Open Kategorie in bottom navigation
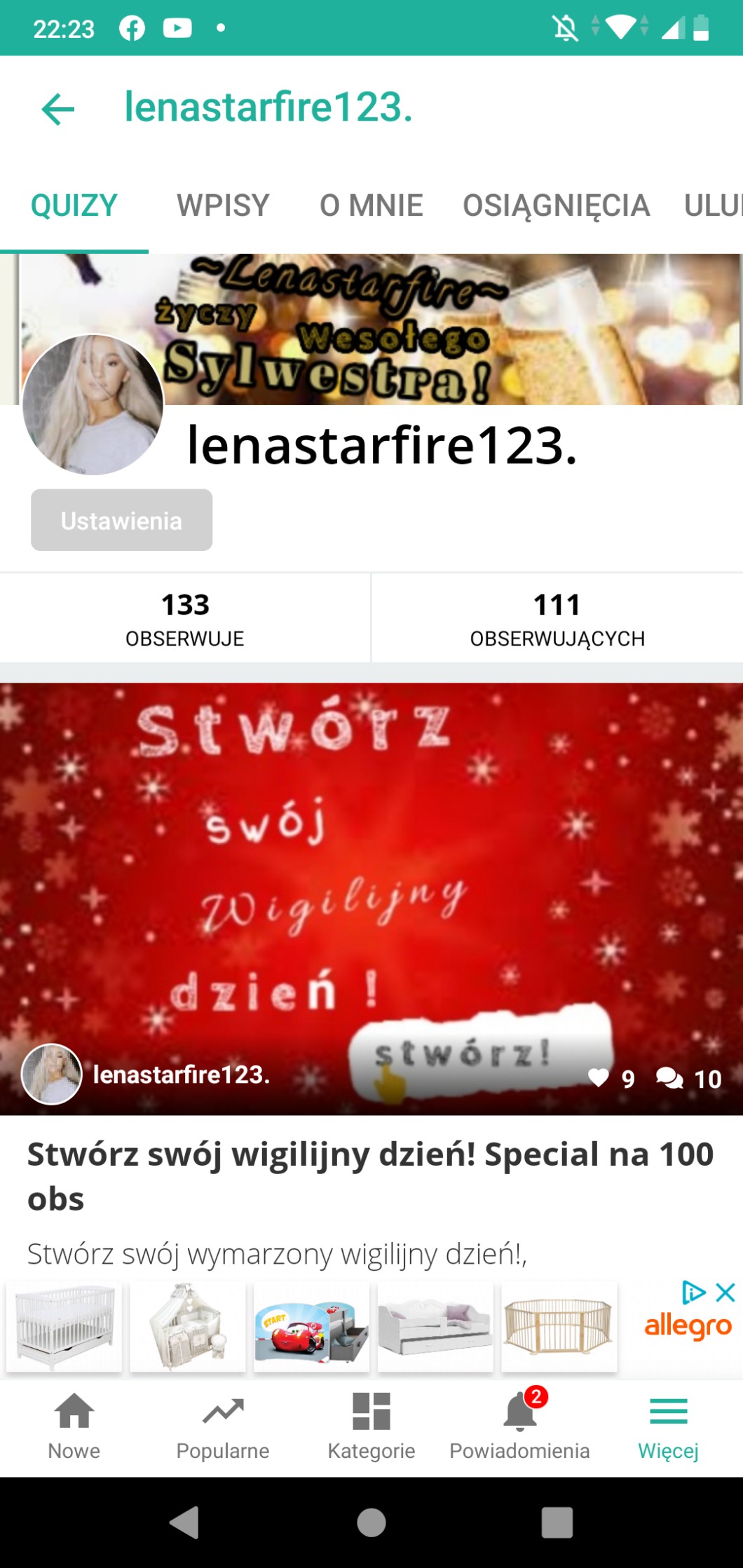Image resolution: width=743 pixels, height=1568 pixels. pos(371,1426)
